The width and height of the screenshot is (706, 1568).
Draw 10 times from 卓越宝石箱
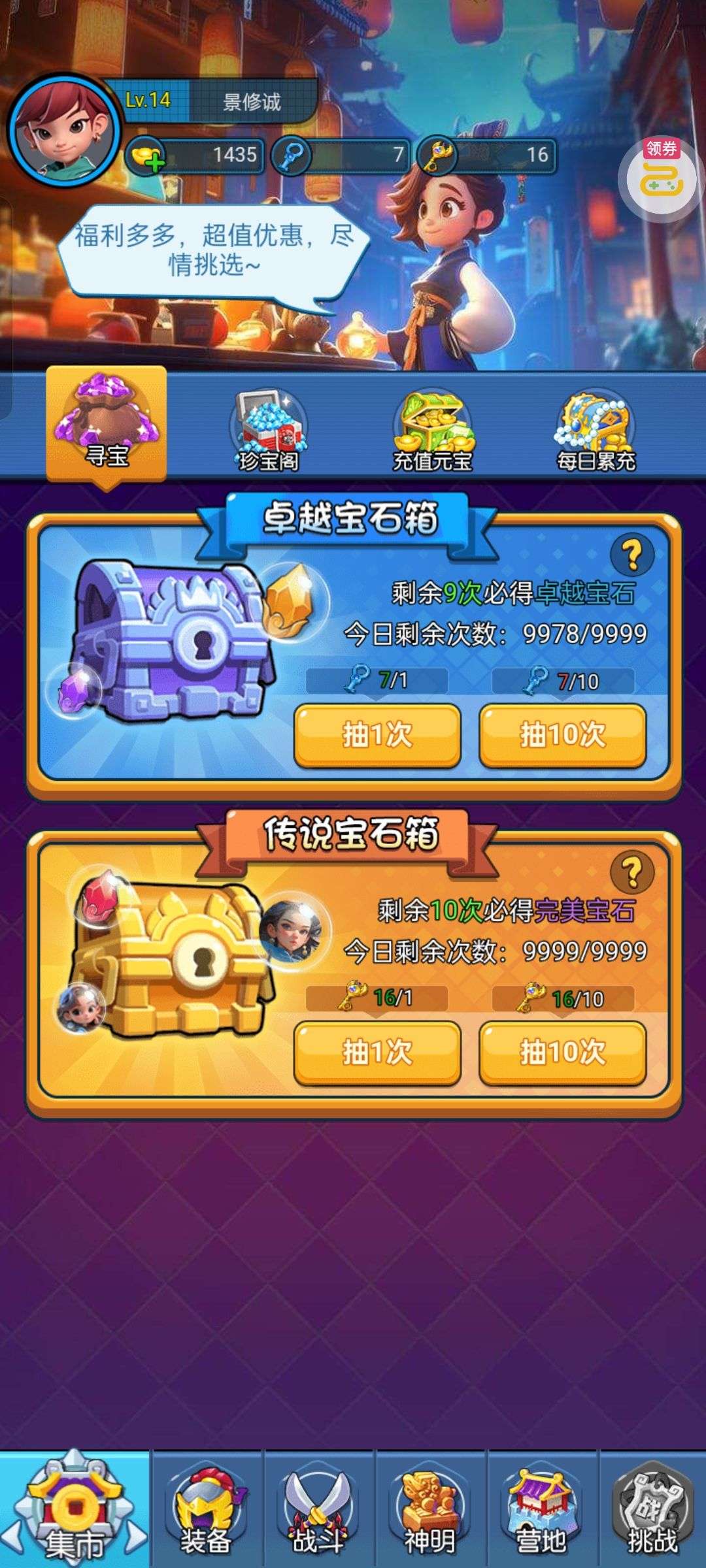563,736
